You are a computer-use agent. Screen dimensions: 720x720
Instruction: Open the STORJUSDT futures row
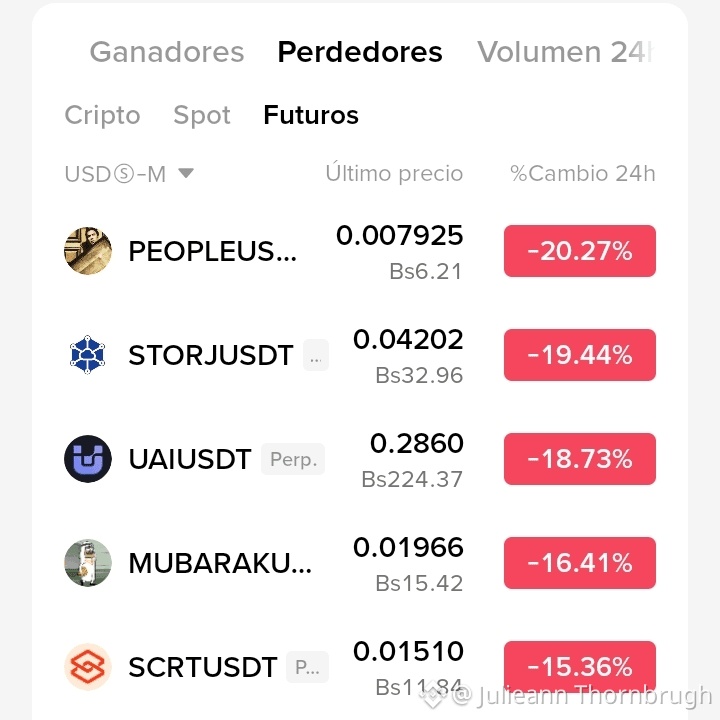360,355
